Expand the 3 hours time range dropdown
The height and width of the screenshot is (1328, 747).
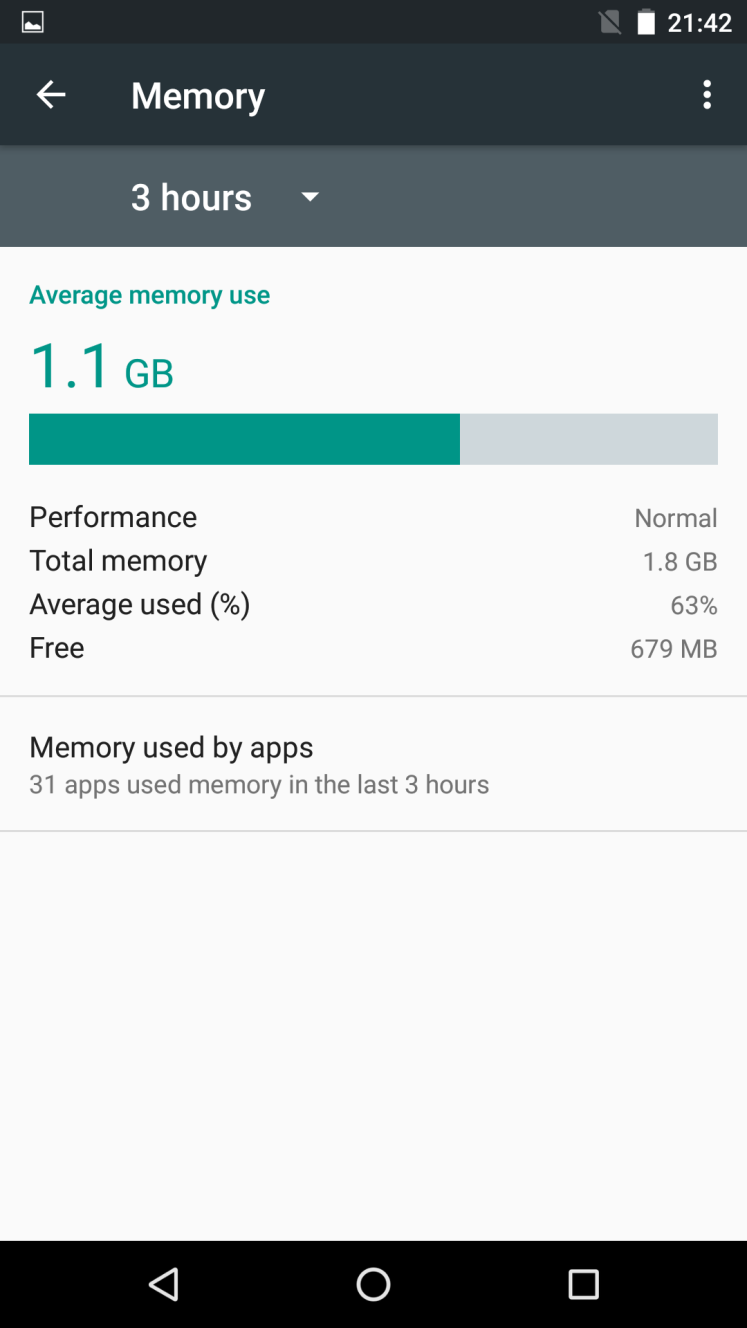(225, 197)
